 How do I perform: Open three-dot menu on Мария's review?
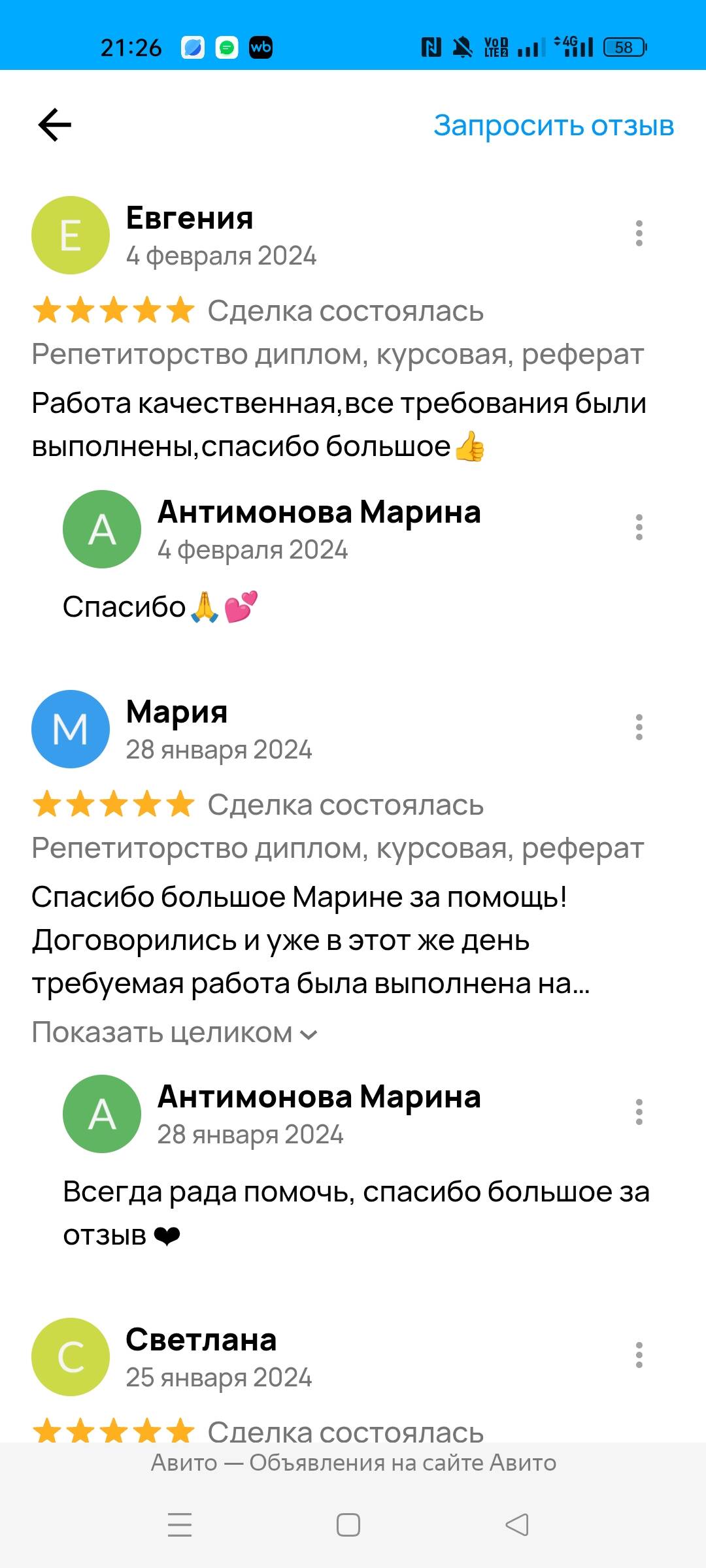[639, 727]
